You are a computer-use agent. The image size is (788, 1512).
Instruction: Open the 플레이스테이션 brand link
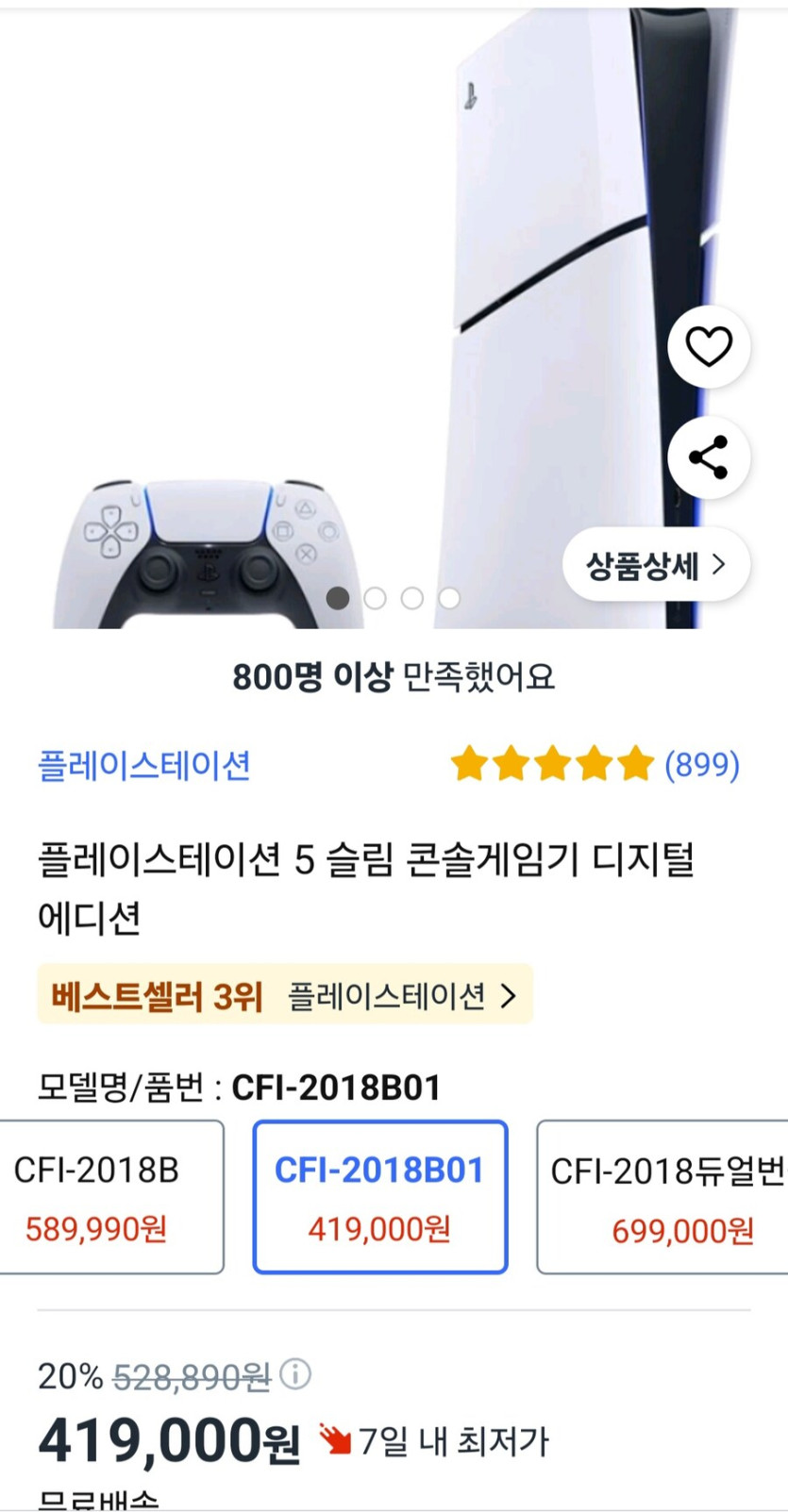click(144, 765)
